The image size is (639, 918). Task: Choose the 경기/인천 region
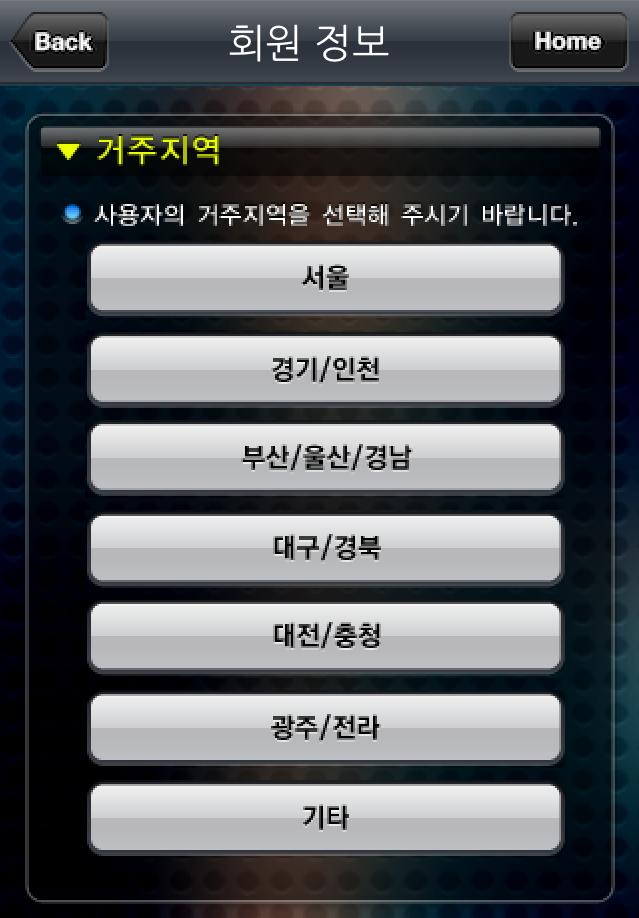coord(325,369)
